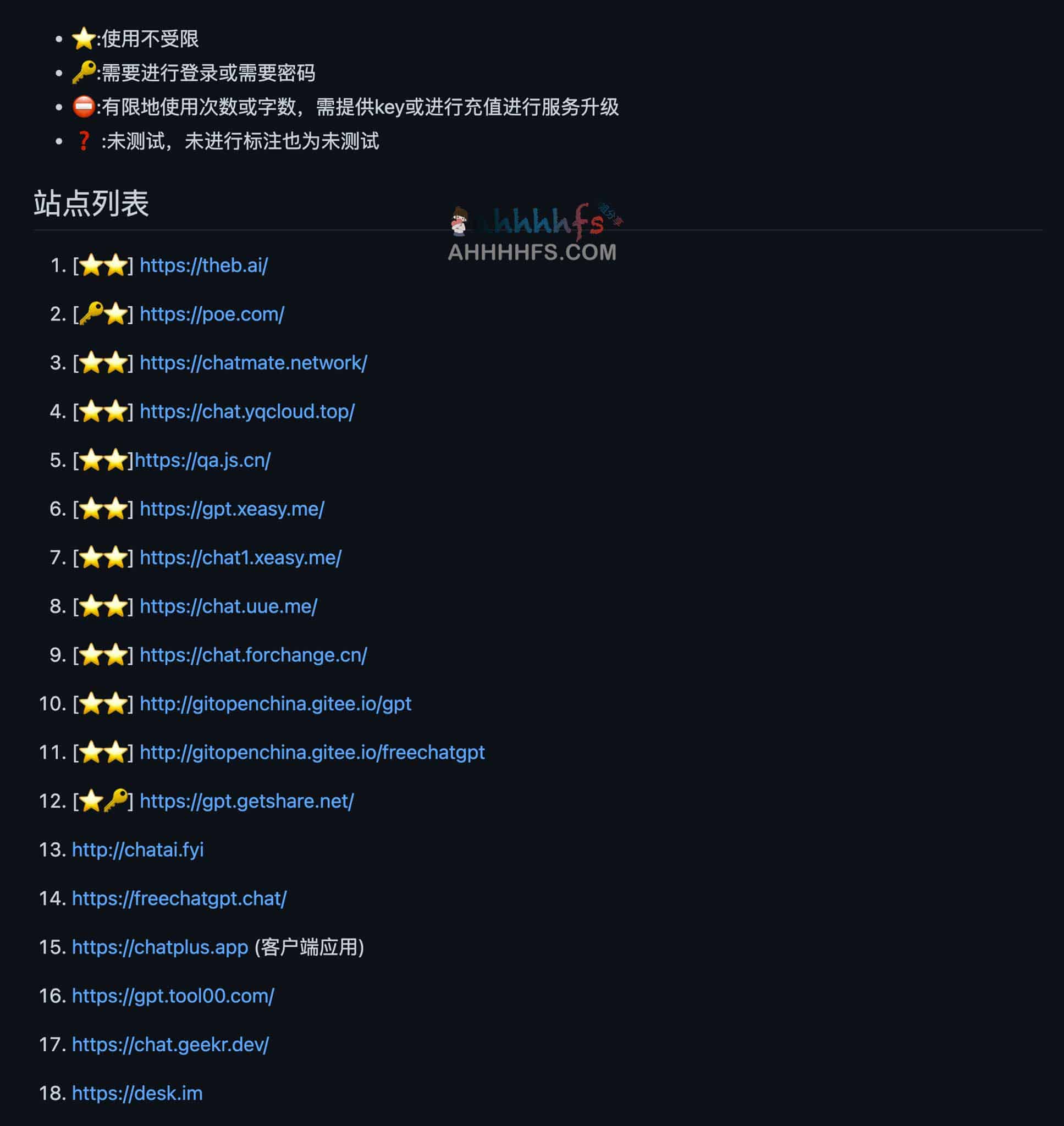Visit chat1.xeasy.me link
This screenshot has width=1064, height=1126.
tap(240, 558)
